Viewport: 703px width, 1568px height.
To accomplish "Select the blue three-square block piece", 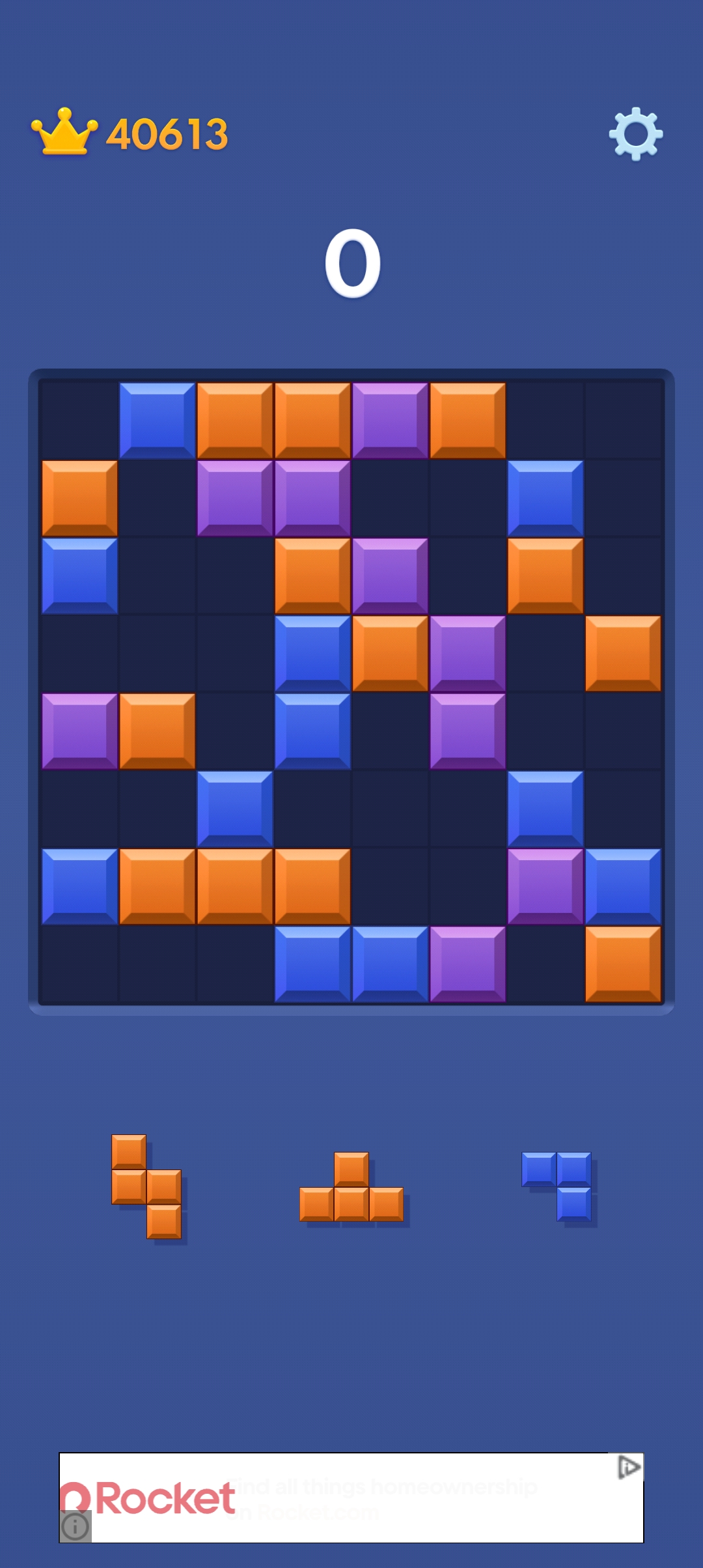I will click(557, 1186).
